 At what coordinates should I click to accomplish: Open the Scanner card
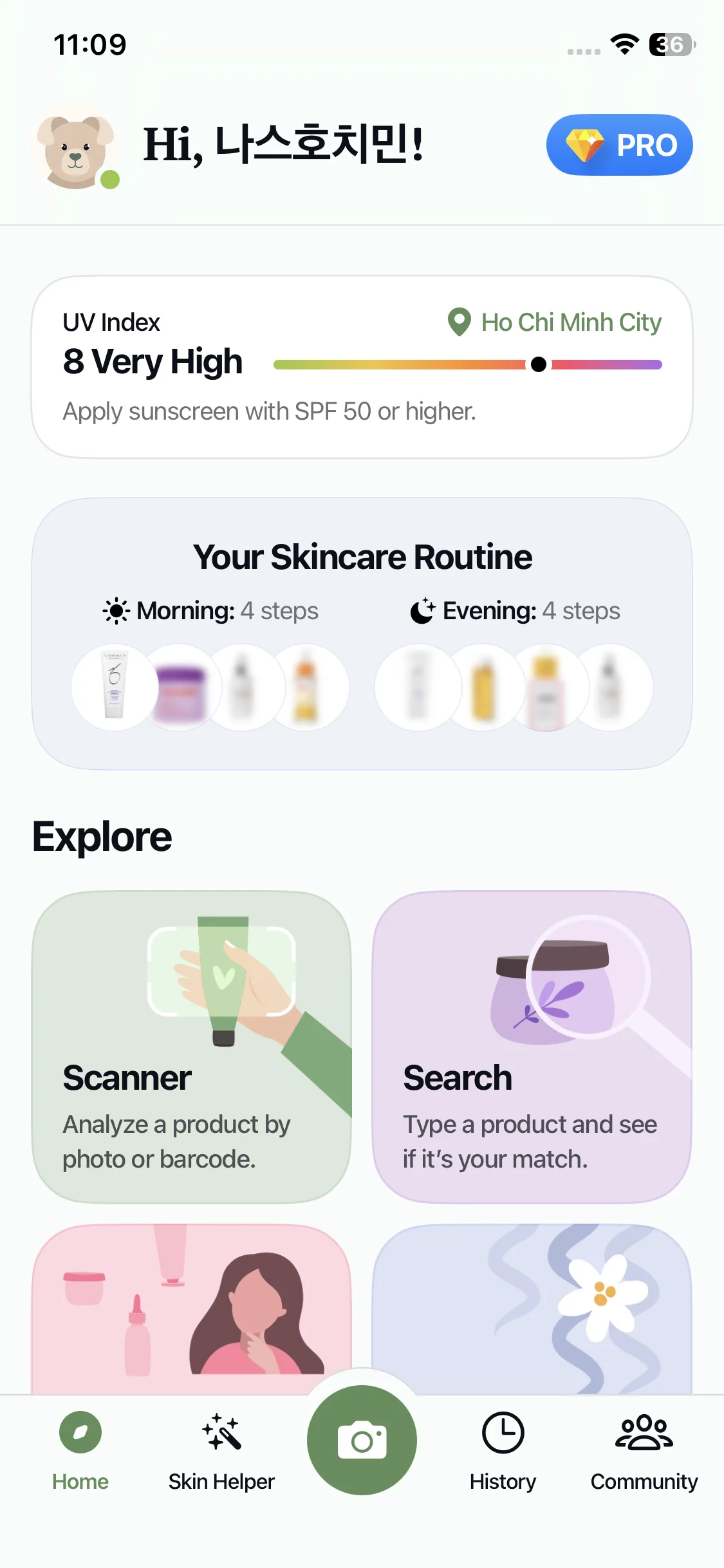192,1047
